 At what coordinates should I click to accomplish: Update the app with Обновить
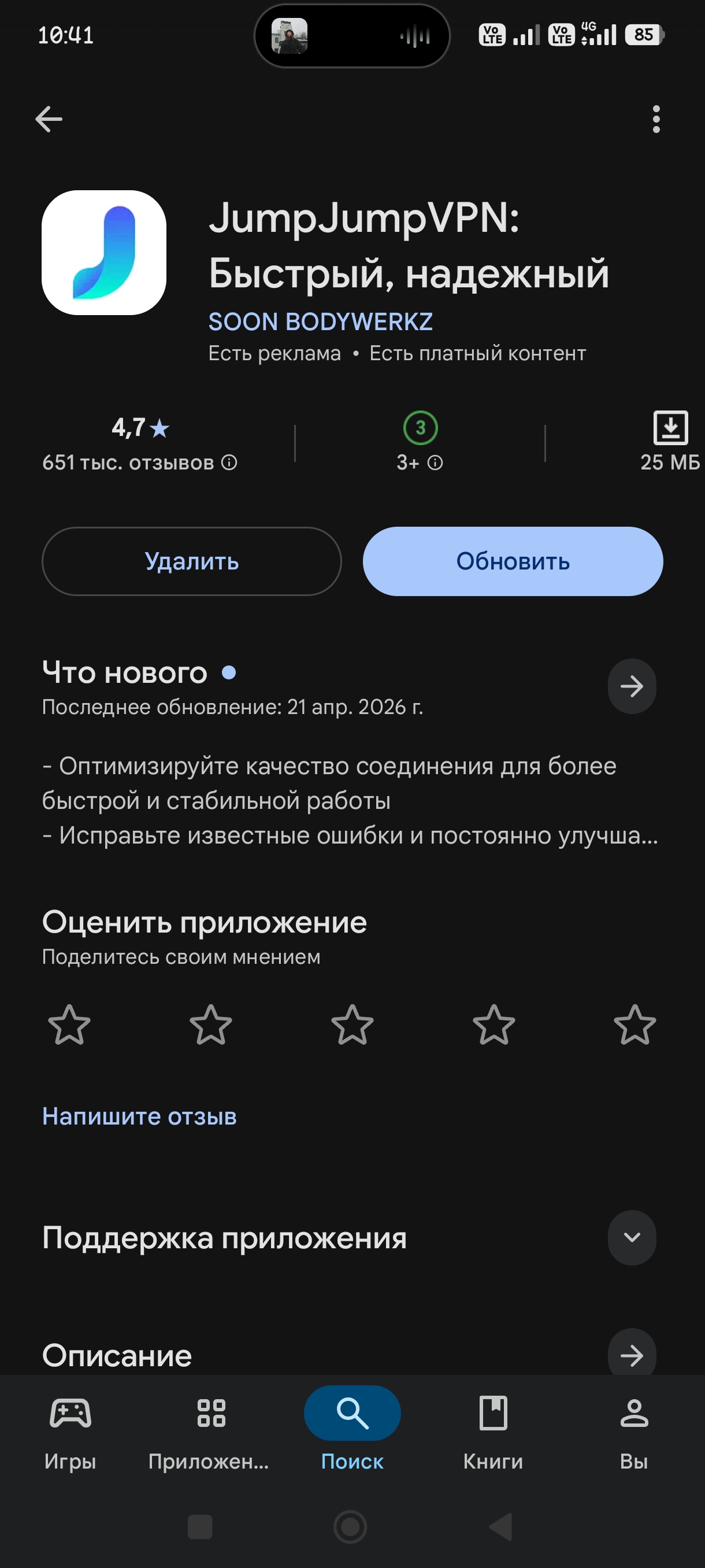[x=513, y=561]
